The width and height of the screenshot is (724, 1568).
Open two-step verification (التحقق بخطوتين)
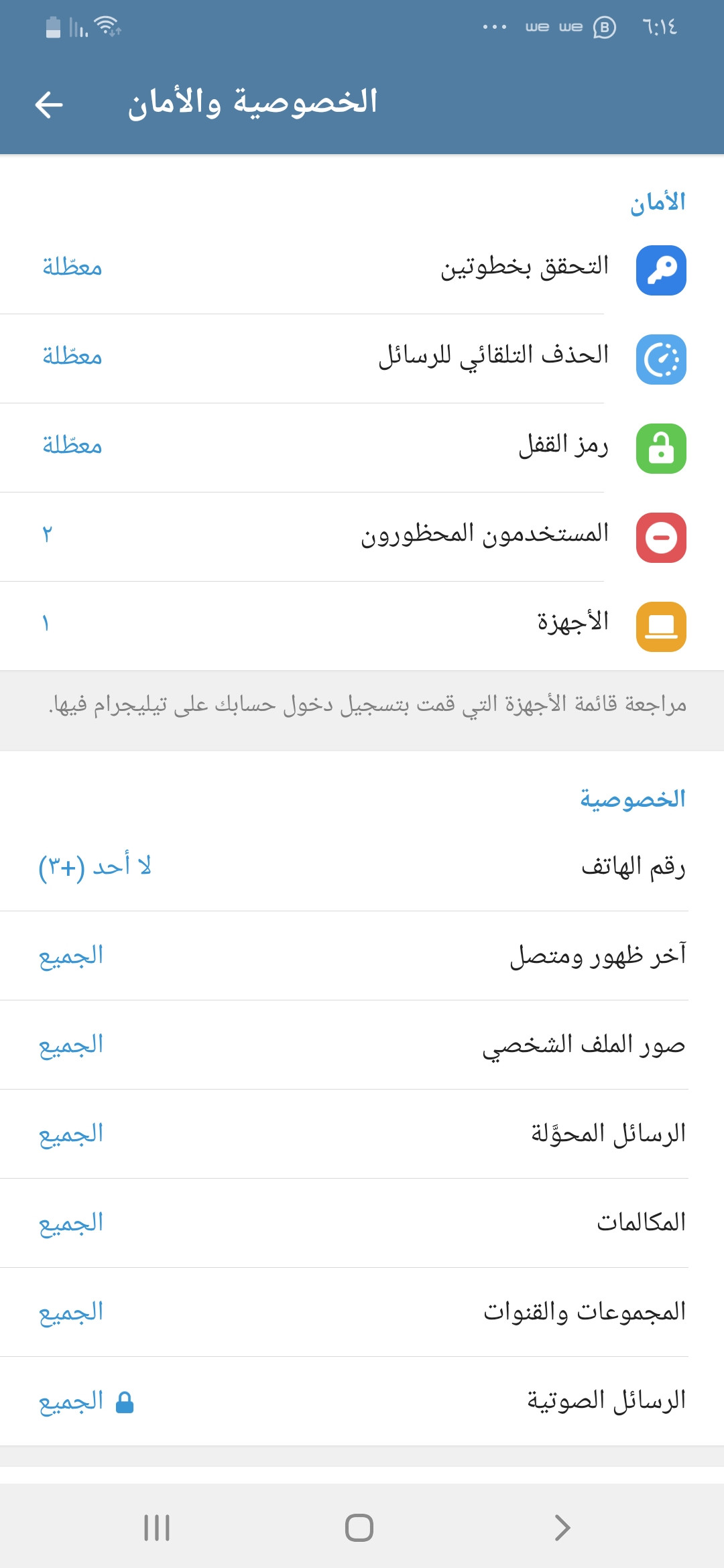point(362,270)
